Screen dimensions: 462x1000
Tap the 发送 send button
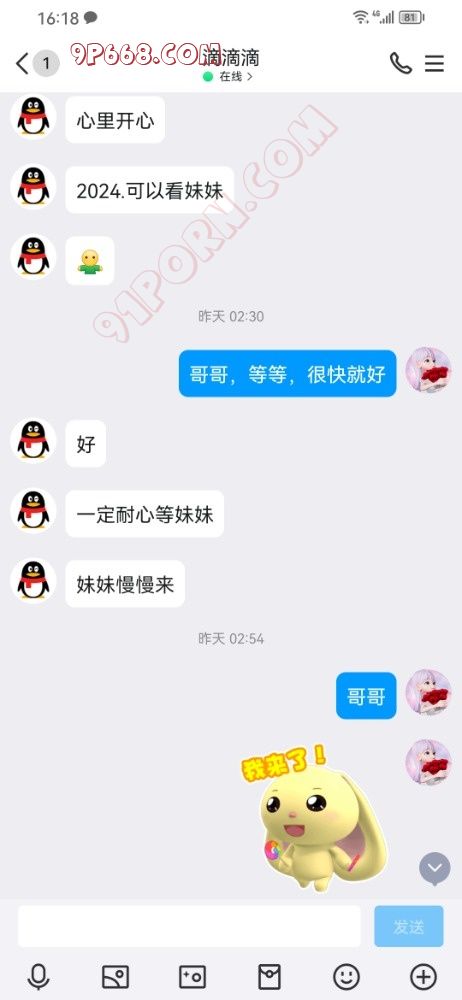pyautogui.click(x=408, y=926)
